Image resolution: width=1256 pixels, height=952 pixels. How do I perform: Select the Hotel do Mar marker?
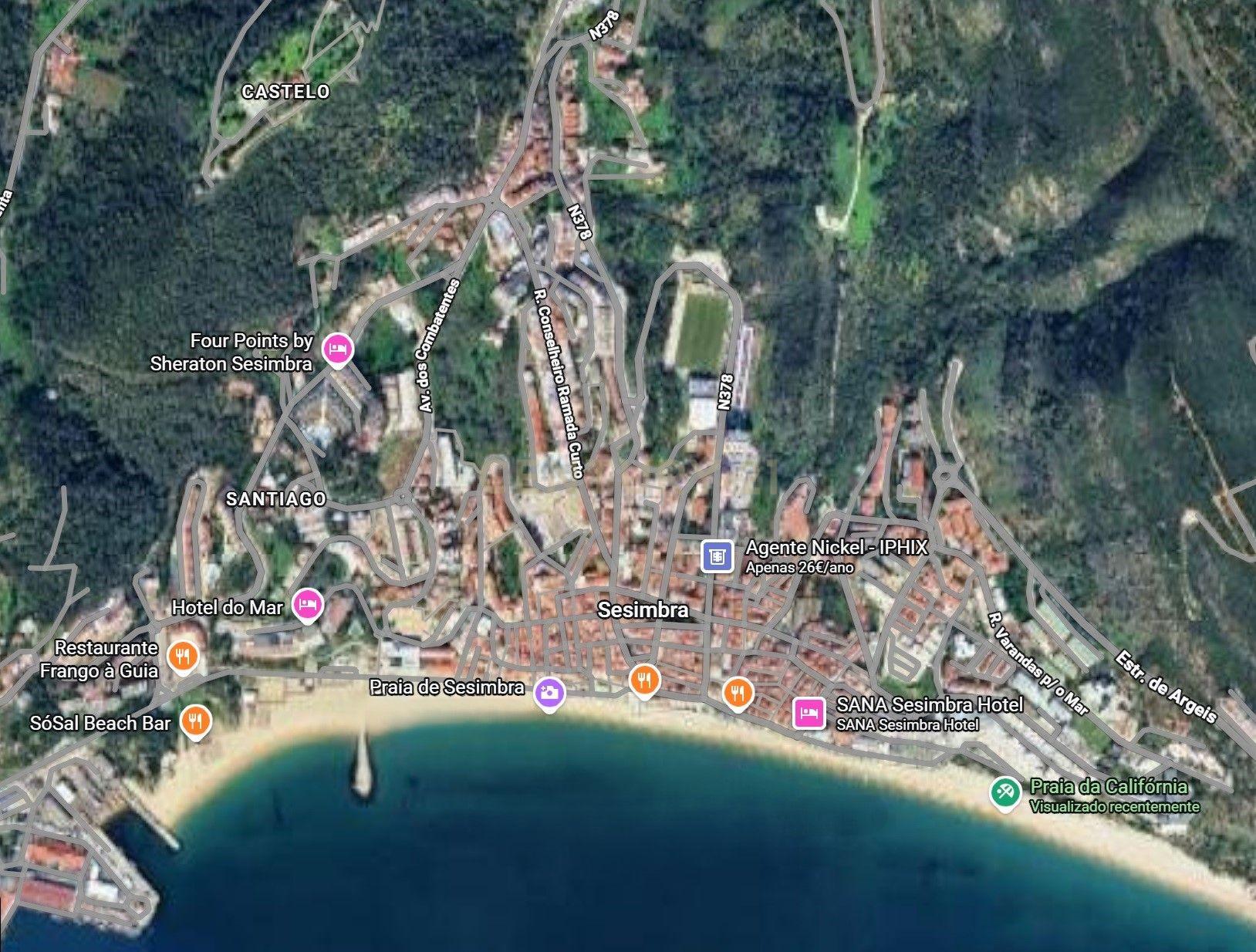[x=308, y=604]
